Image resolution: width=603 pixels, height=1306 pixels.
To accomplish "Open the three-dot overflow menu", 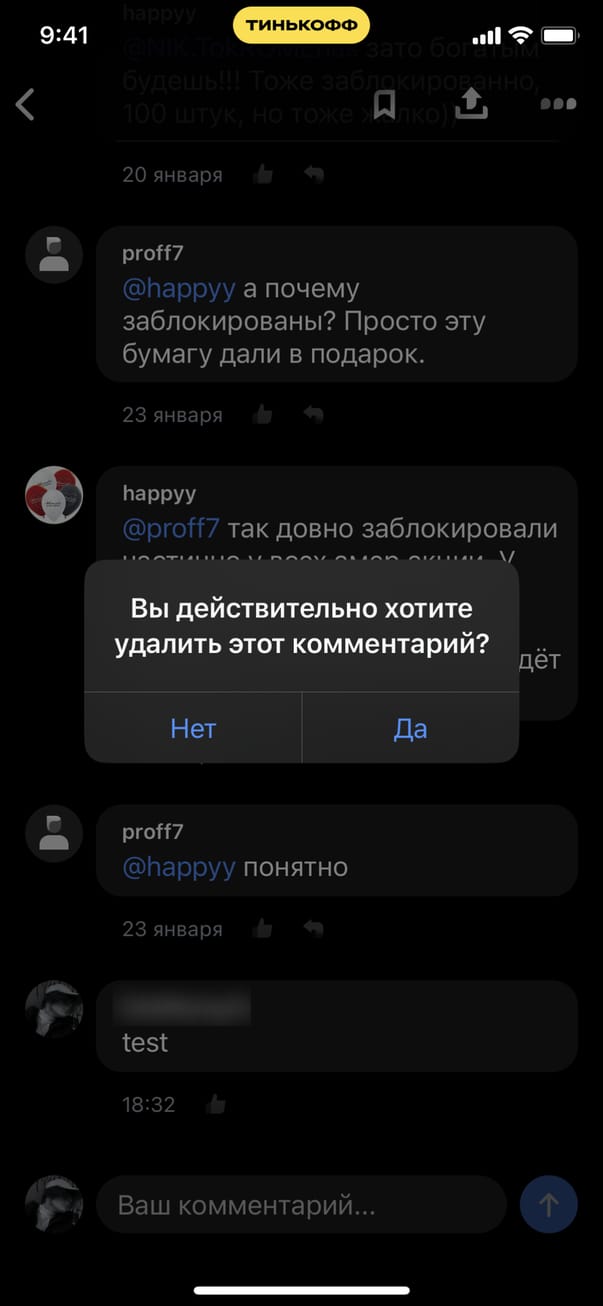I will point(558,104).
